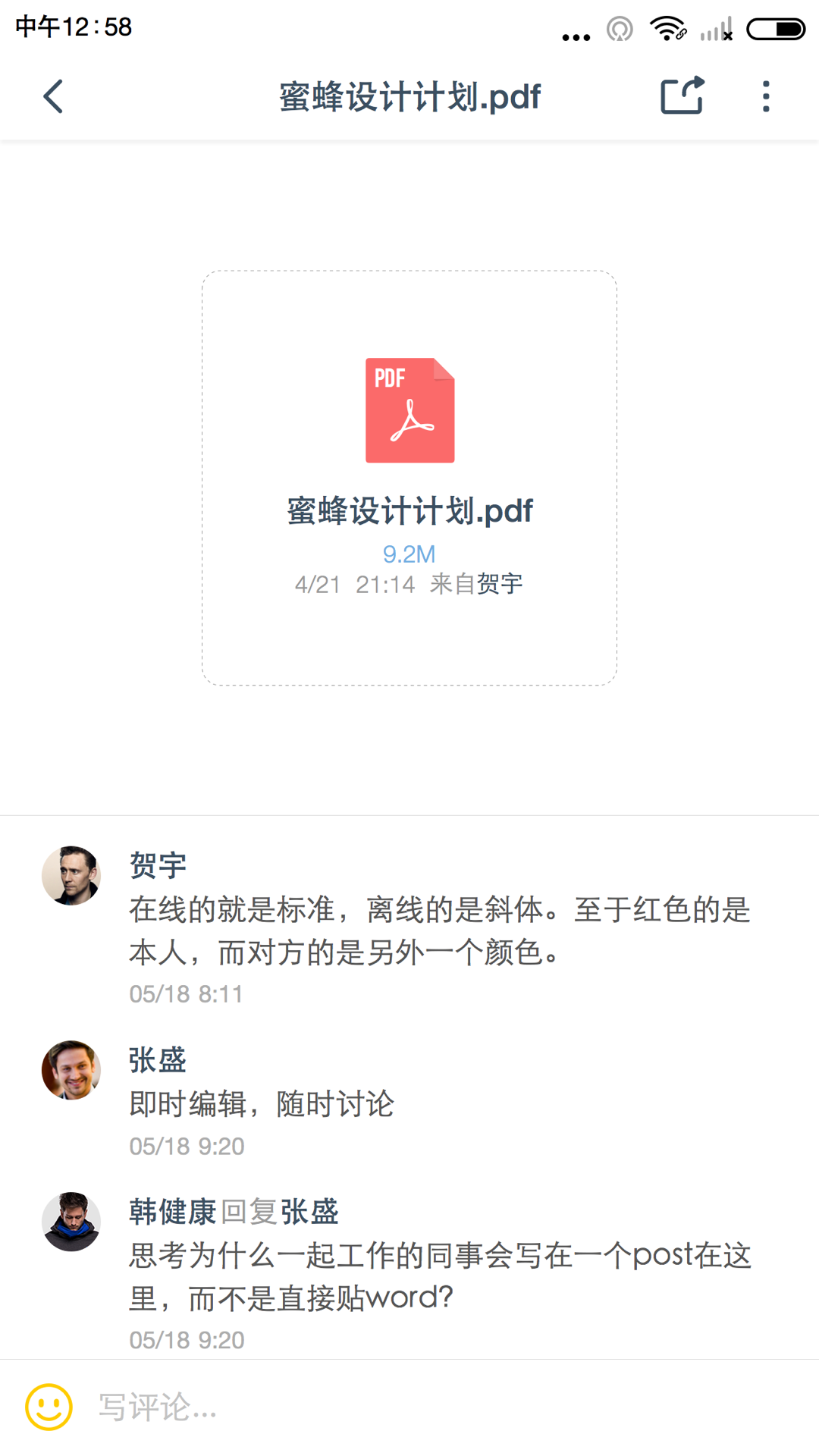Tap the 写评论 comment input field
The height and width of the screenshot is (1456, 819).
click(303, 1408)
